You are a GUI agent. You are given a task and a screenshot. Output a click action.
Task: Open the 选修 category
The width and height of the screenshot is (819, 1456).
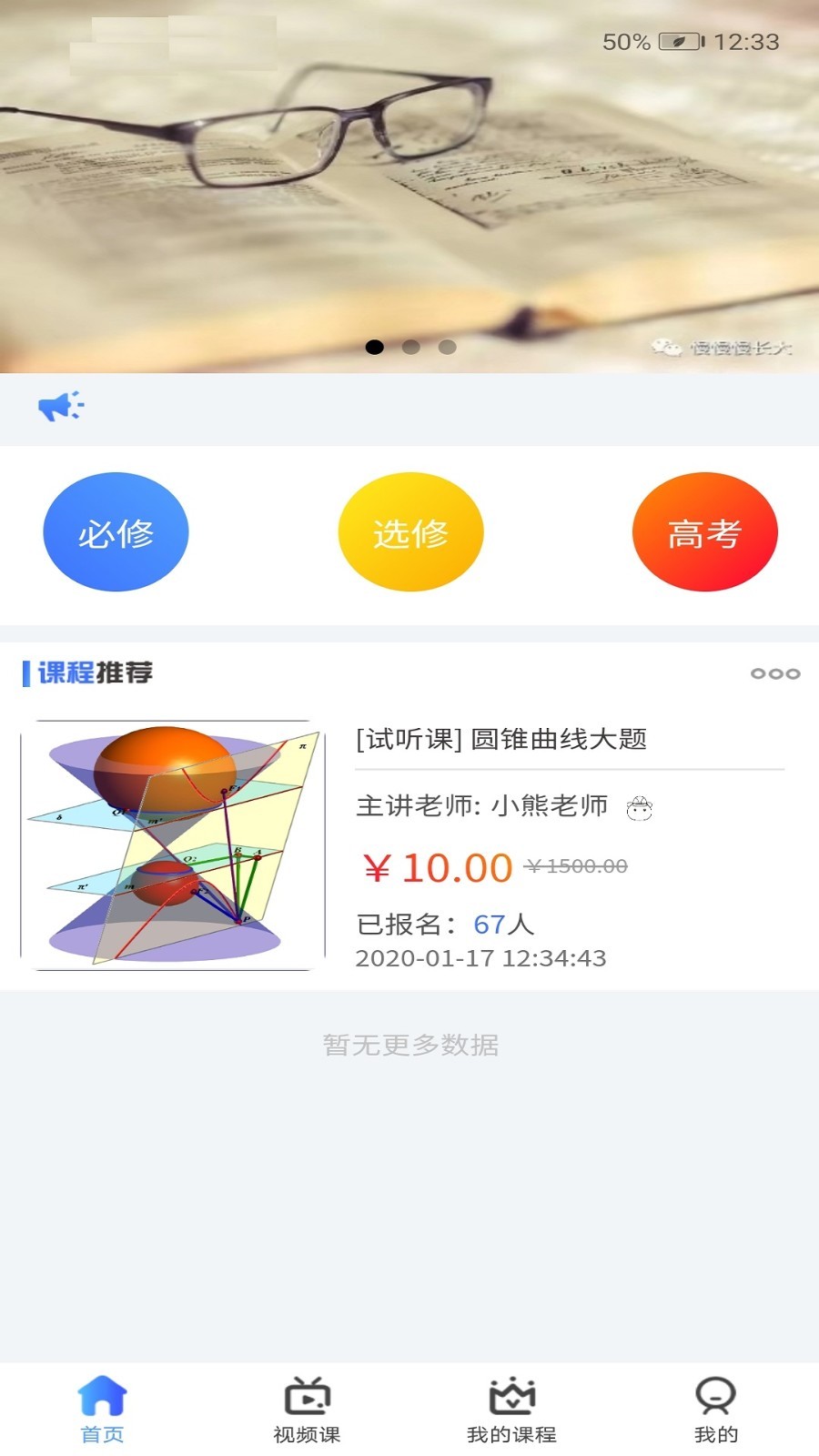pos(410,532)
